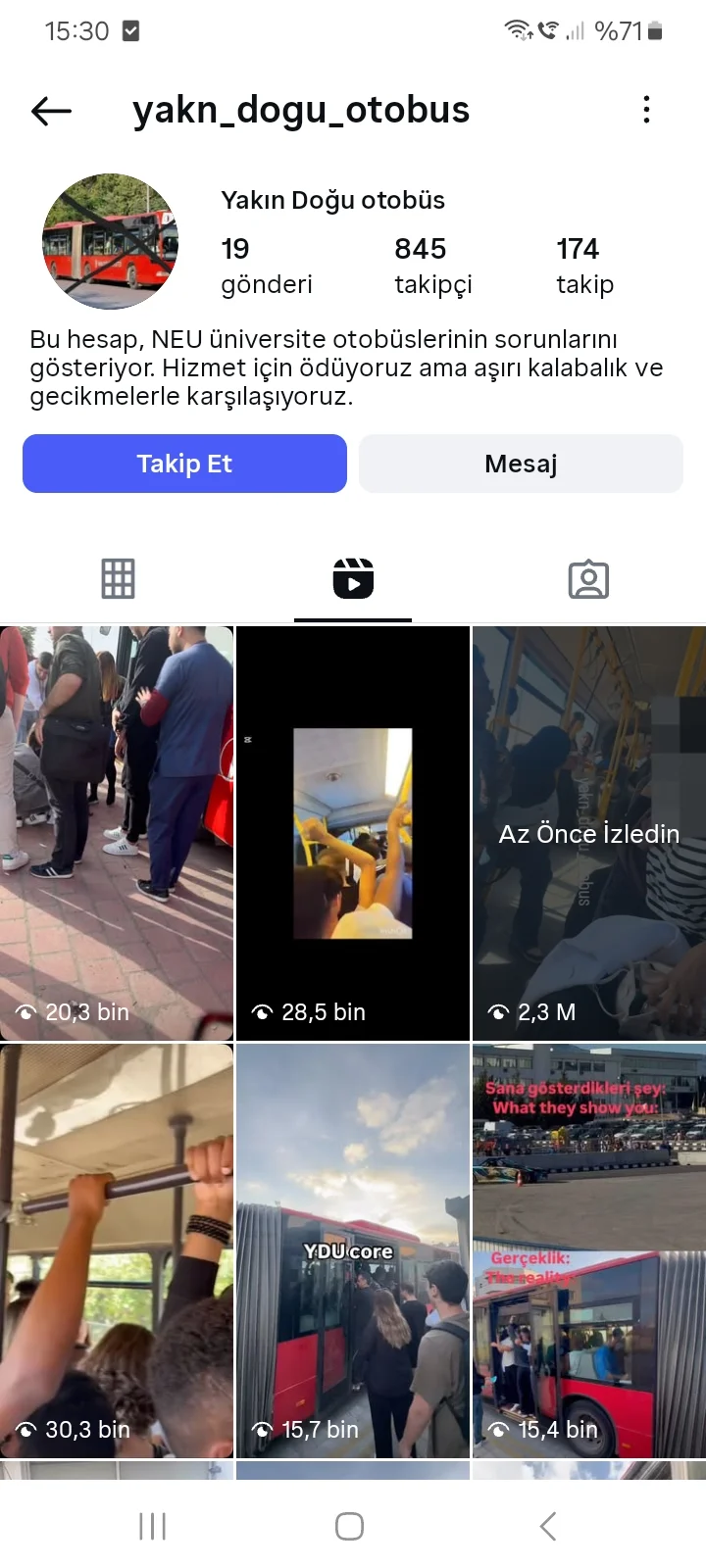706x1568 pixels.
Task: Open the 174 takip following list
Action: tap(584, 265)
